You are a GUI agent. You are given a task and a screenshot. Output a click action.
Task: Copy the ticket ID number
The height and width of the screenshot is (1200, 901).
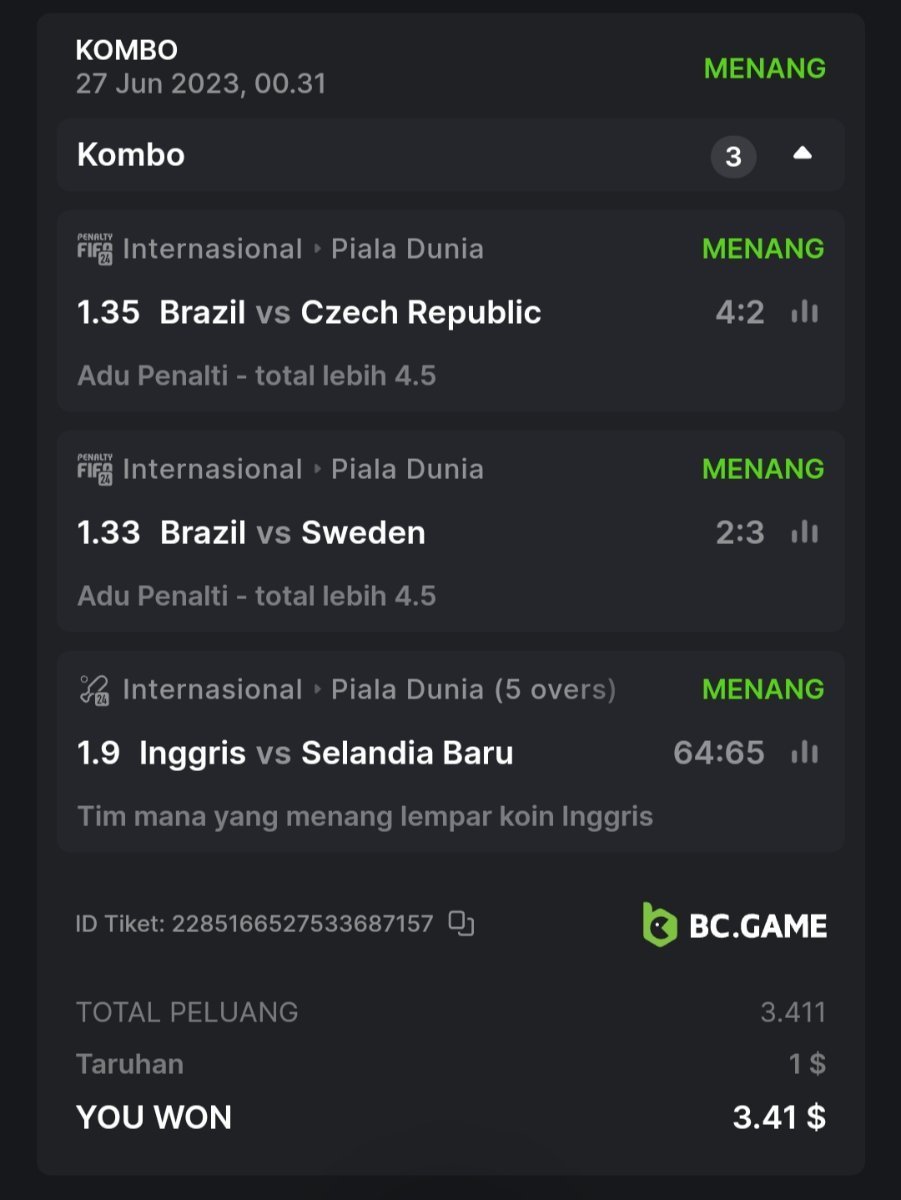pyautogui.click(x=461, y=923)
